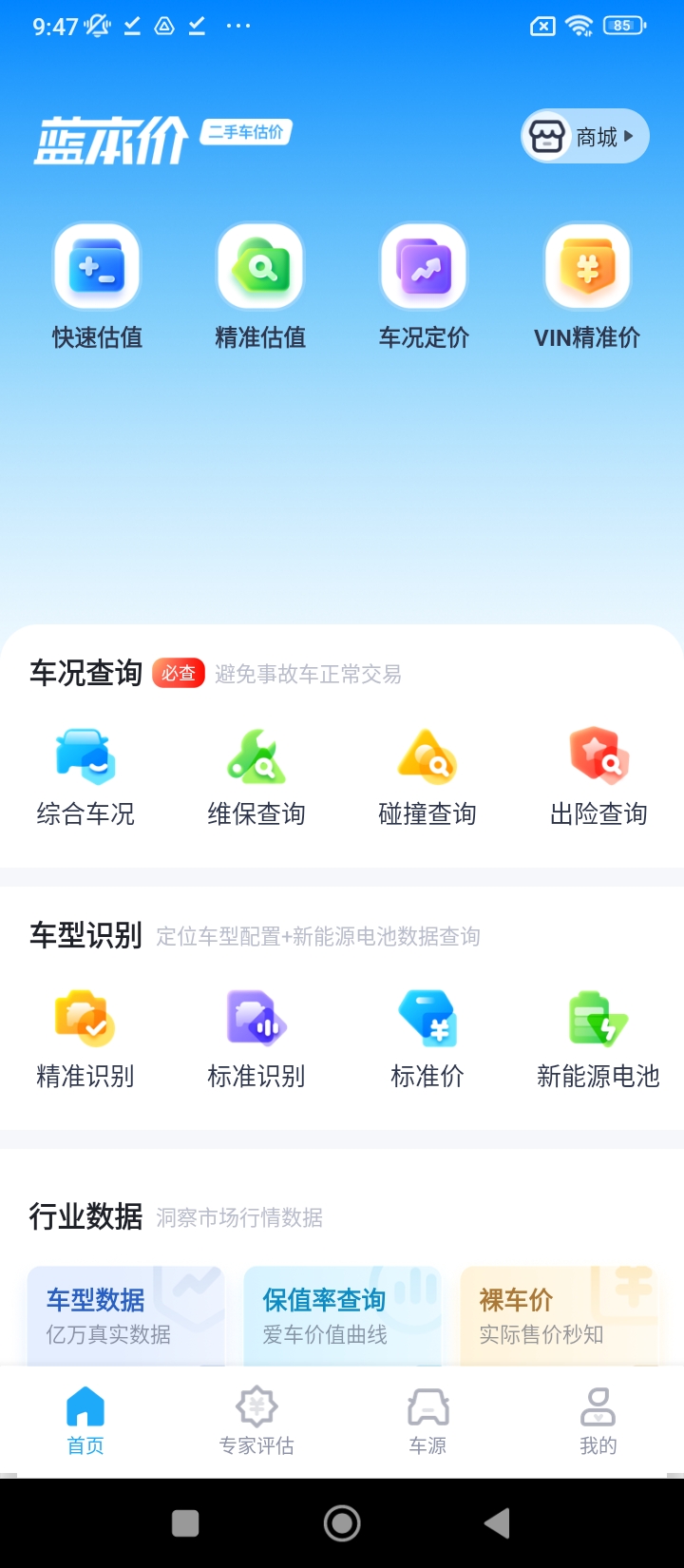This screenshot has width=684, height=1568.
Task: Check 出险查询 insurance claims
Action: pos(598,776)
